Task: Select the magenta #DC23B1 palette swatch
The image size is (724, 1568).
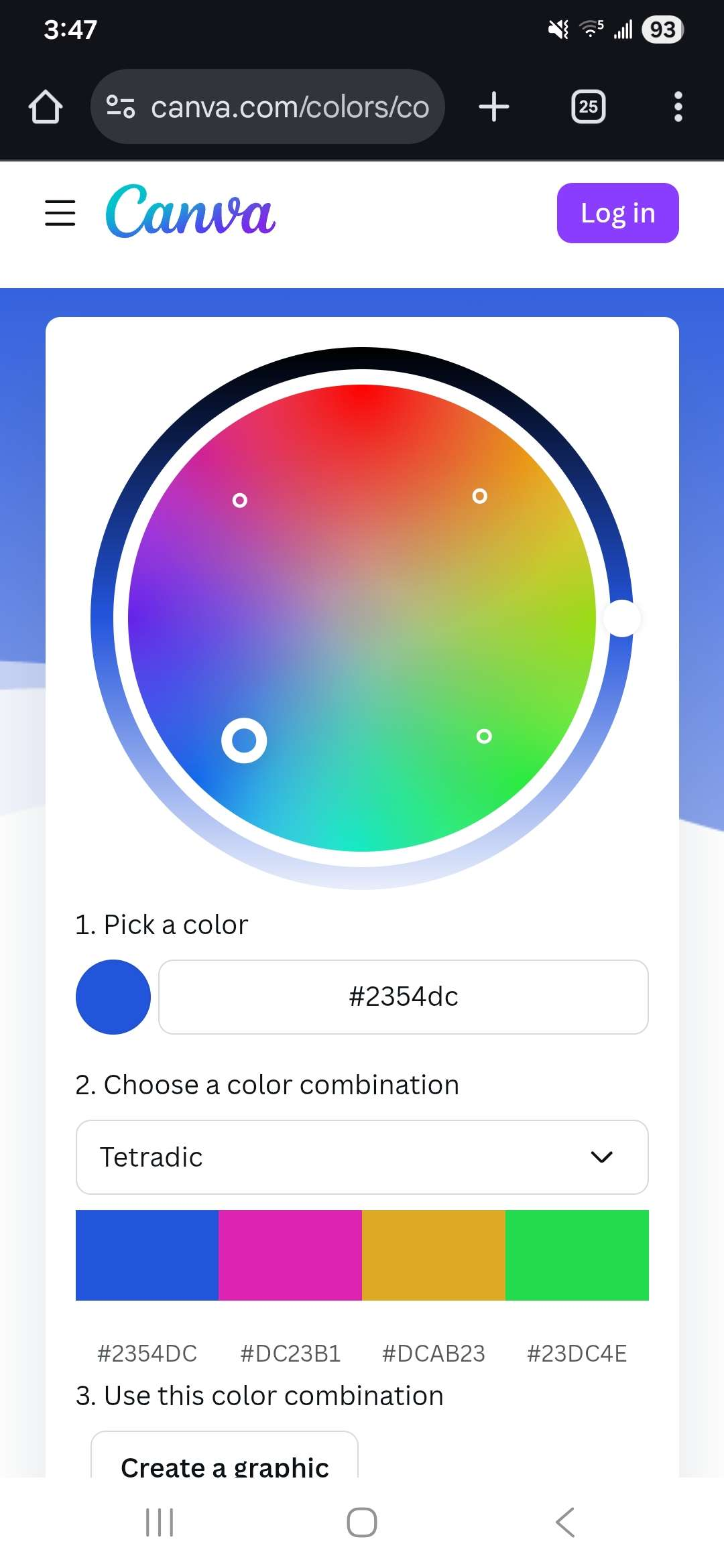Action: [290, 1254]
